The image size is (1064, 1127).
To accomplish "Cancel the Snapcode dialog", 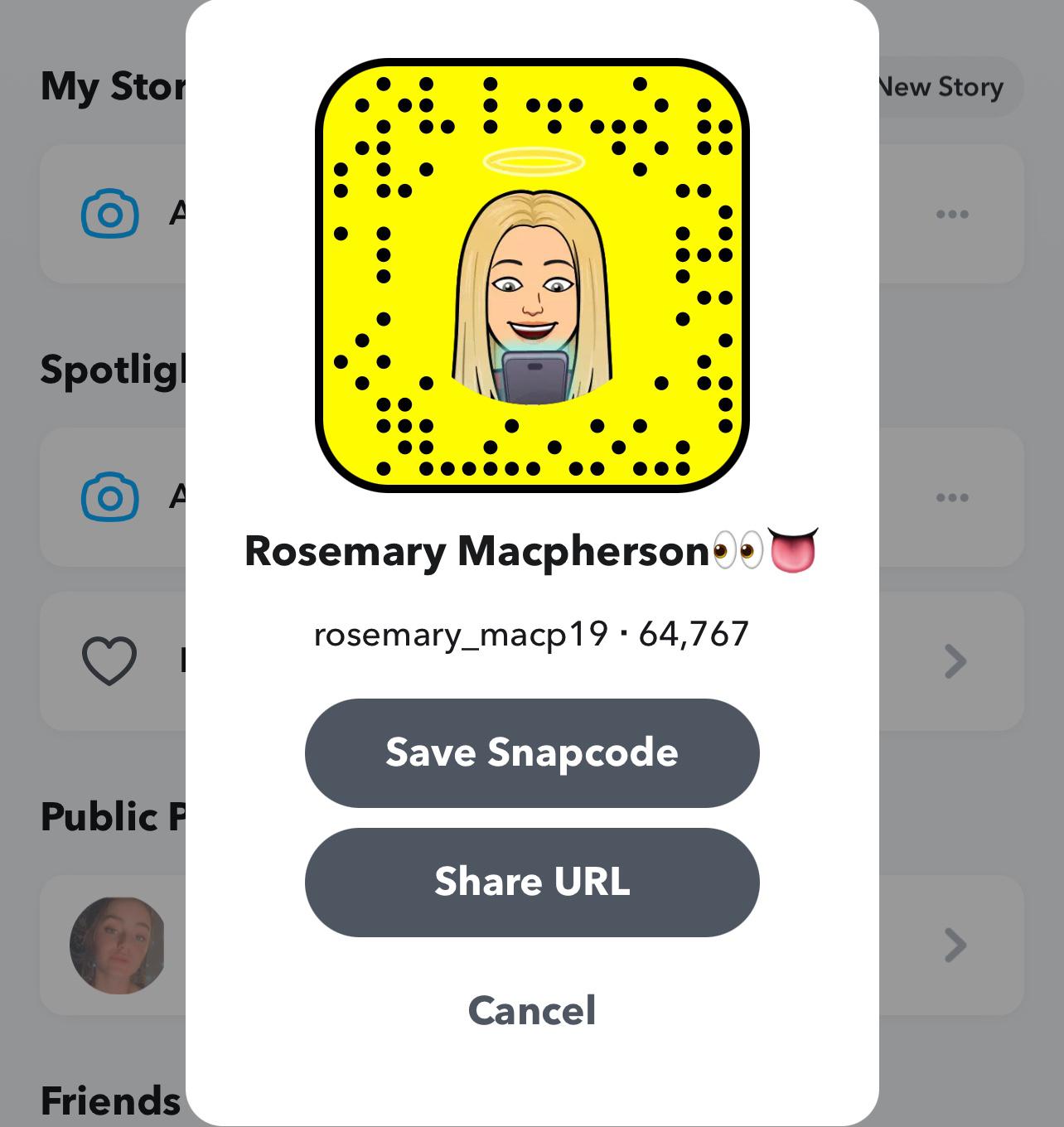I will tap(532, 1010).
